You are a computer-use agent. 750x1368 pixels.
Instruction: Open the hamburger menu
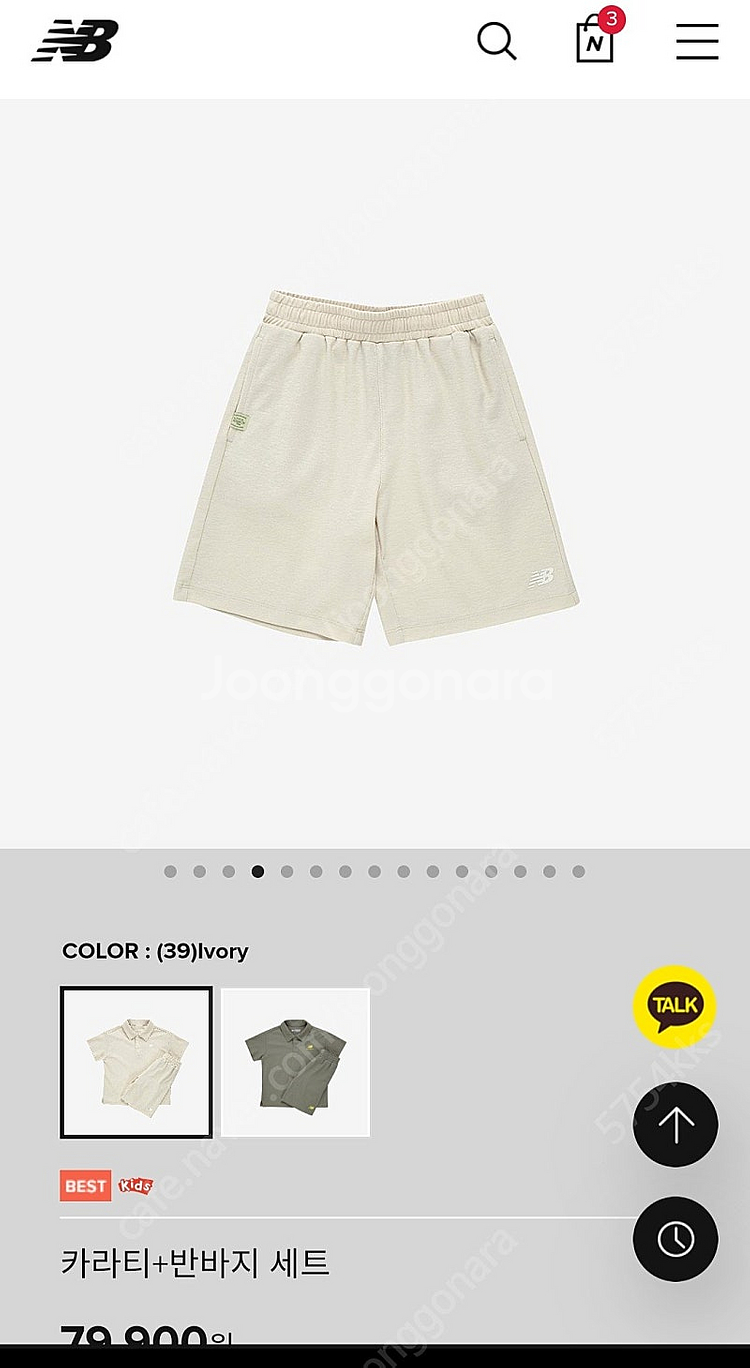(x=697, y=41)
